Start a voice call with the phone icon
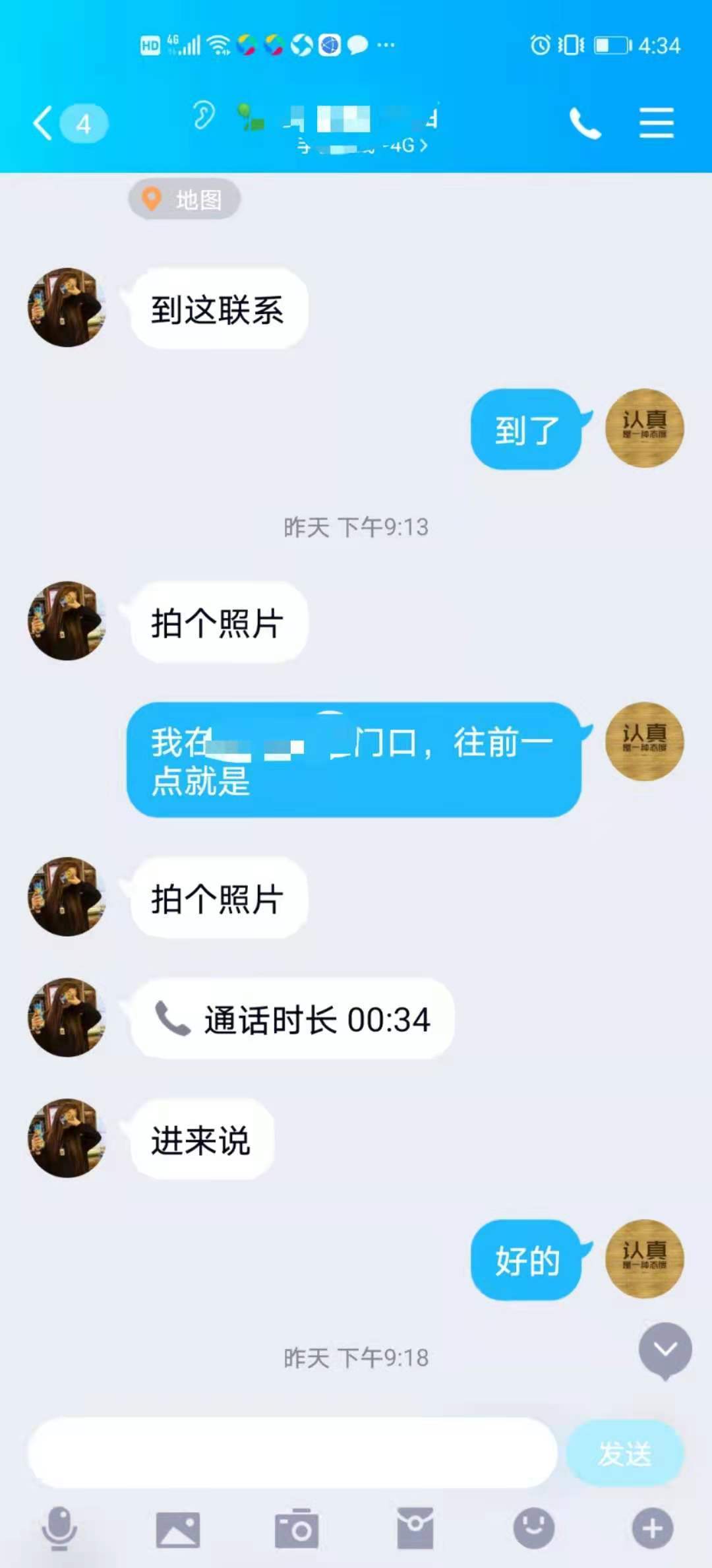The height and width of the screenshot is (1568, 712). [585, 123]
